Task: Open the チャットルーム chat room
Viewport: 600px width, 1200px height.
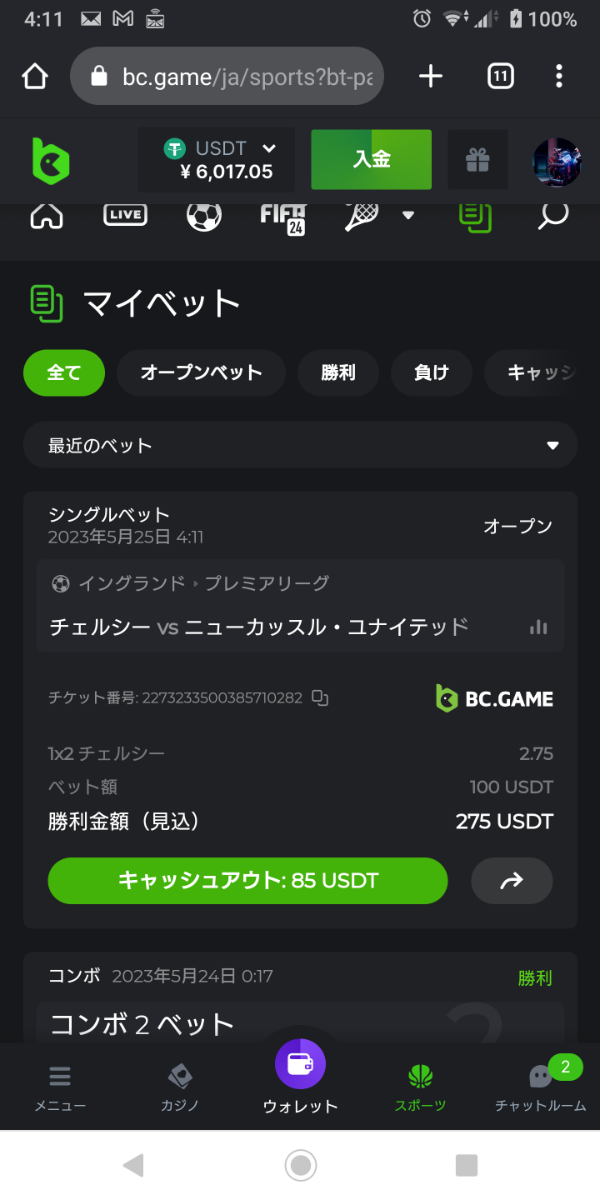Action: coord(541,1087)
